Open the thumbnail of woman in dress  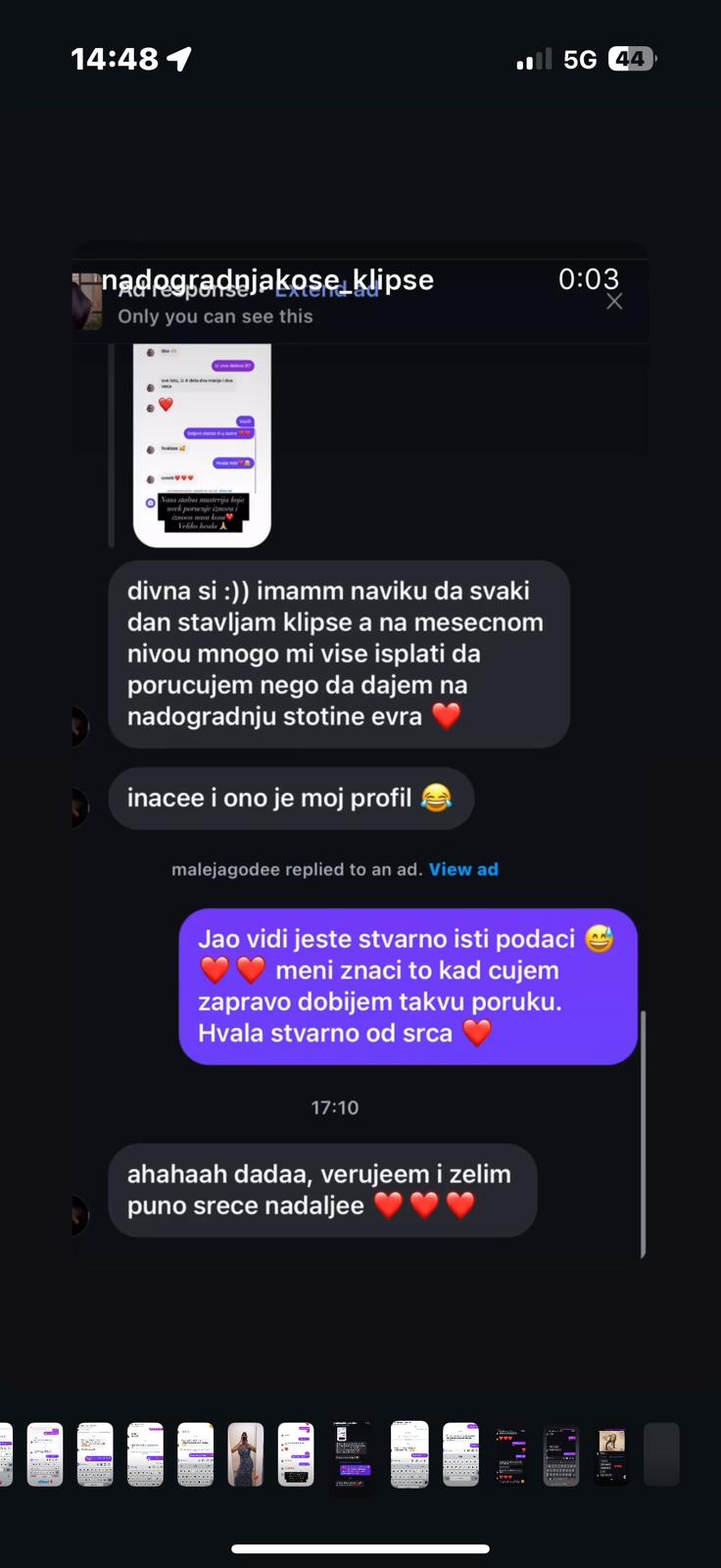[245, 1454]
